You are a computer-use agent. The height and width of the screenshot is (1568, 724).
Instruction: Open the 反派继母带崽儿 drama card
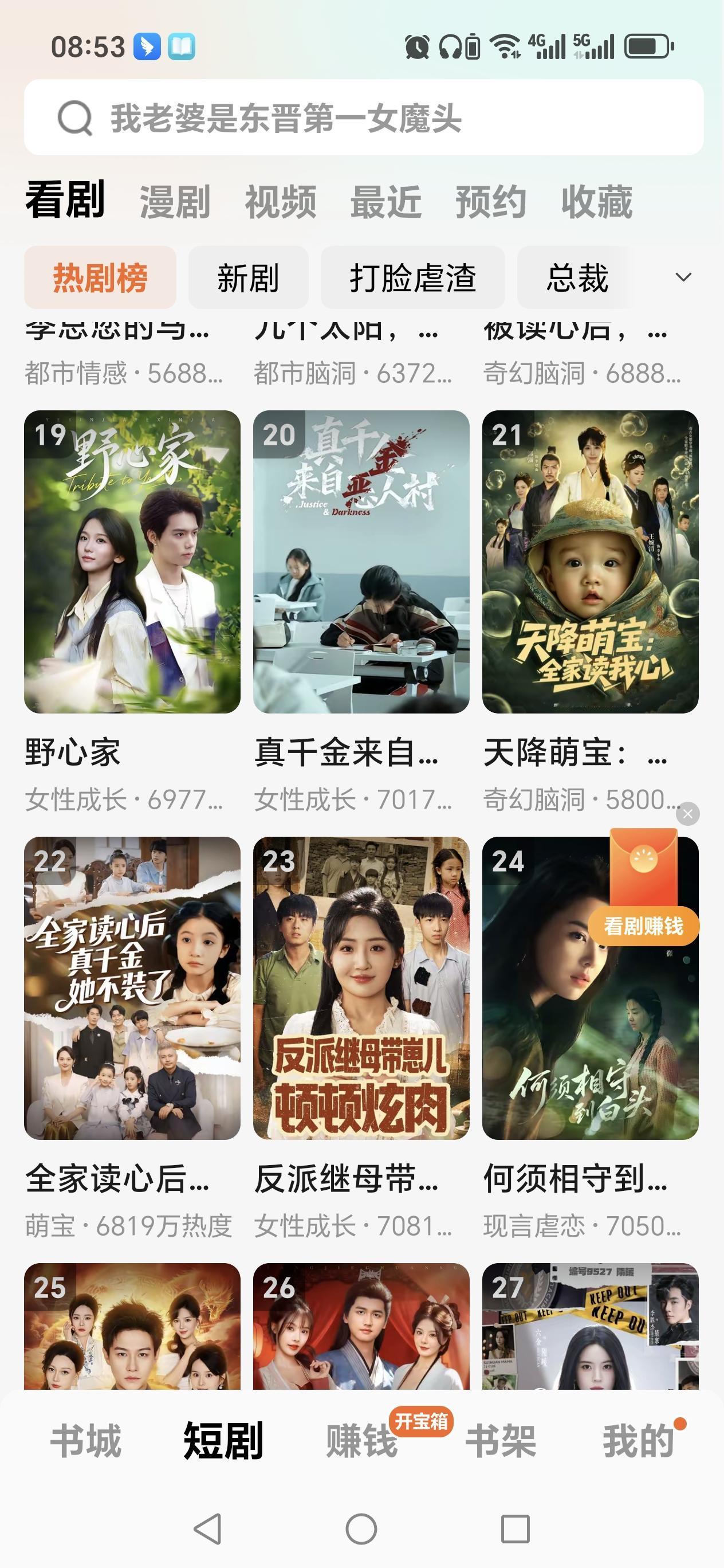pyautogui.click(x=361, y=988)
